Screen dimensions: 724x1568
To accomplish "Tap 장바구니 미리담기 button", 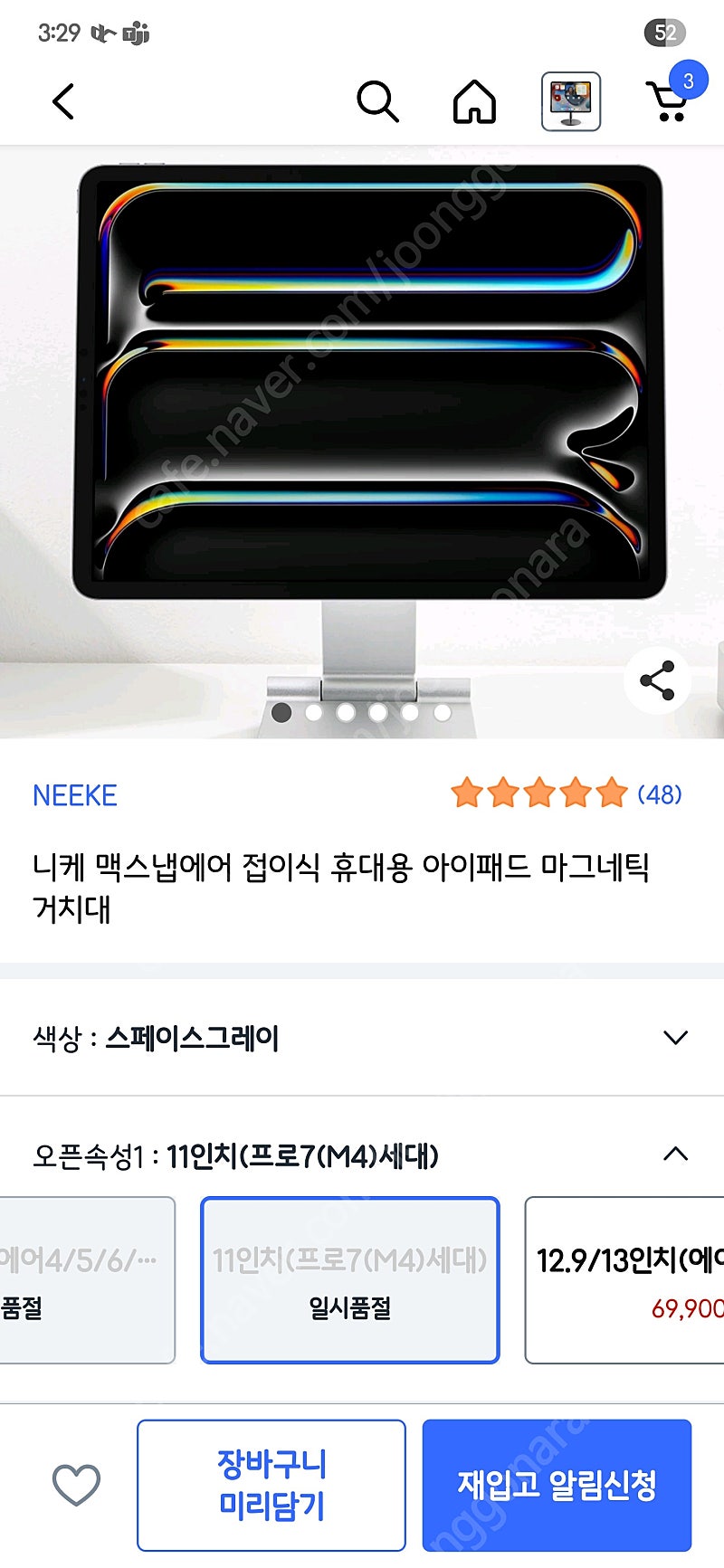I will coord(271,1485).
